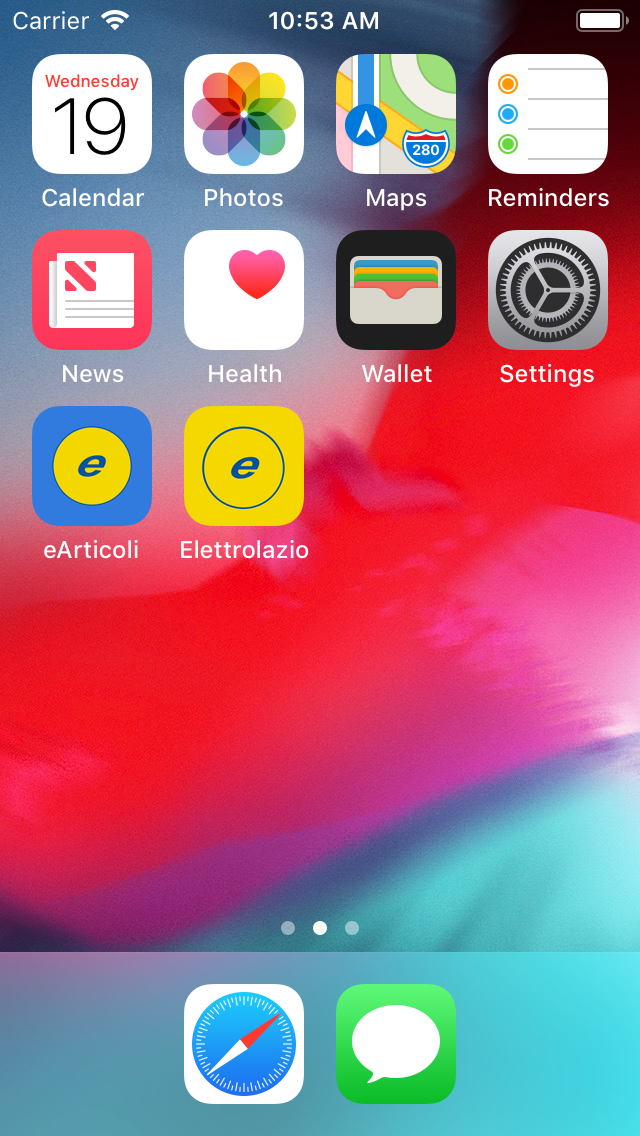
Task: Tap the home screen page indicator dots
Action: (320, 928)
